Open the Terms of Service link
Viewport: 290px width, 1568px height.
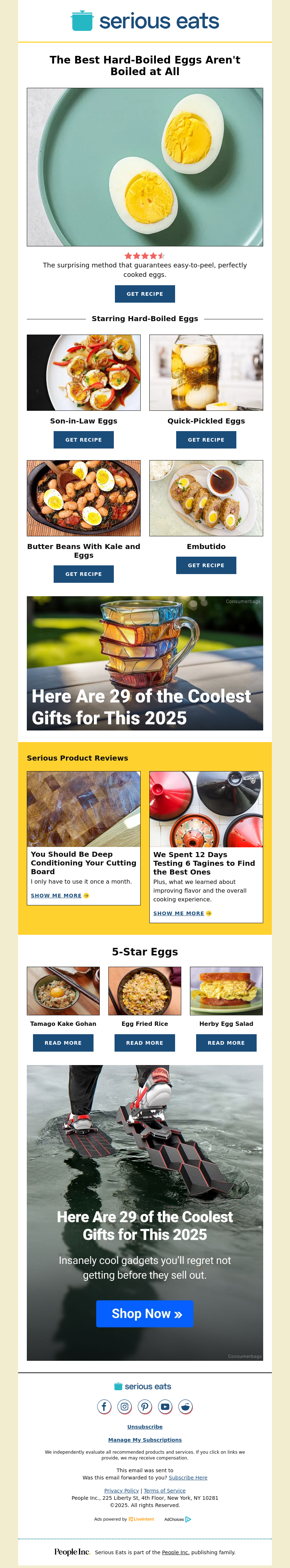pyautogui.click(x=165, y=1491)
